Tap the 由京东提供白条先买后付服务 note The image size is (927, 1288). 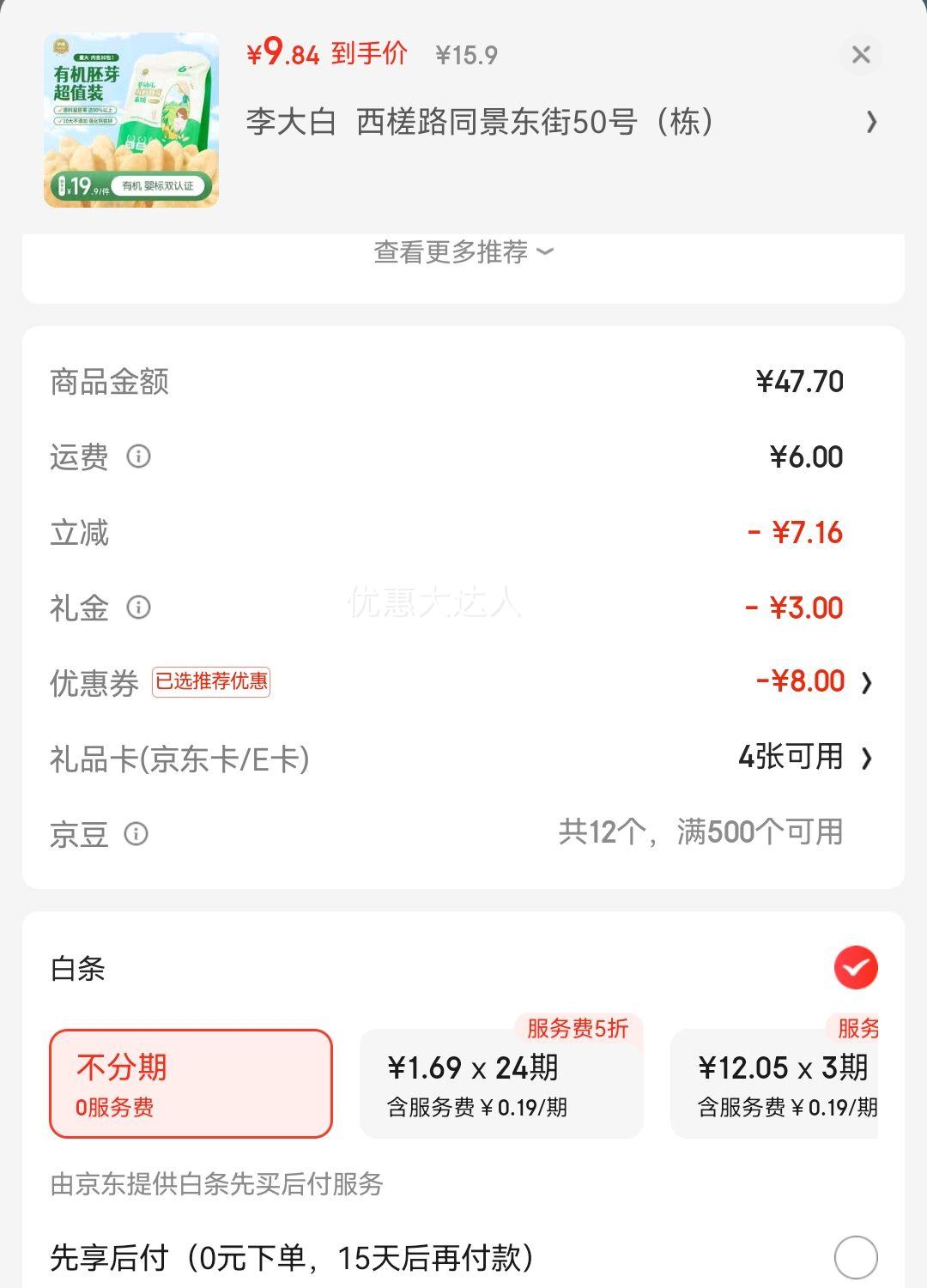click(219, 1182)
